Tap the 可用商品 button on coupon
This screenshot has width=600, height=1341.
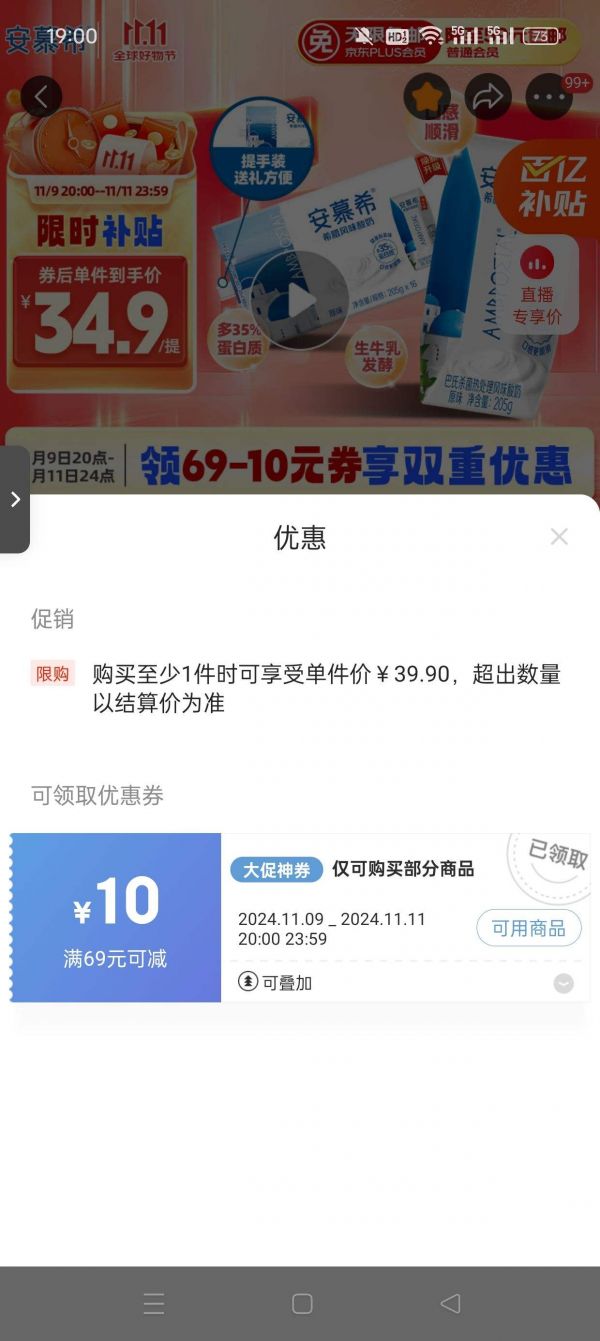coord(528,928)
